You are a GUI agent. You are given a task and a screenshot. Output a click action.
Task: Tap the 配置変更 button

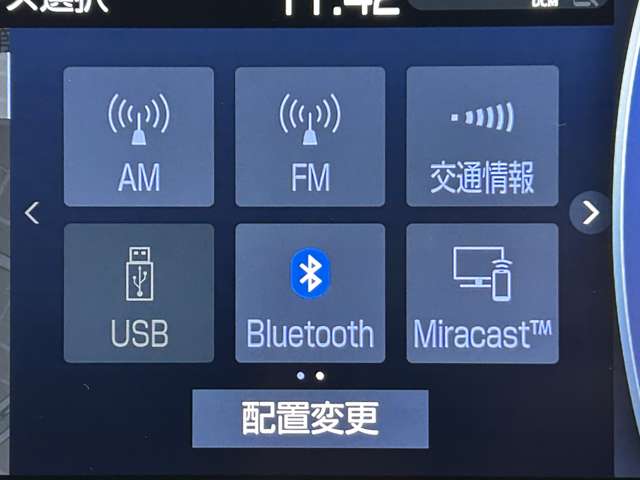tap(310, 419)
